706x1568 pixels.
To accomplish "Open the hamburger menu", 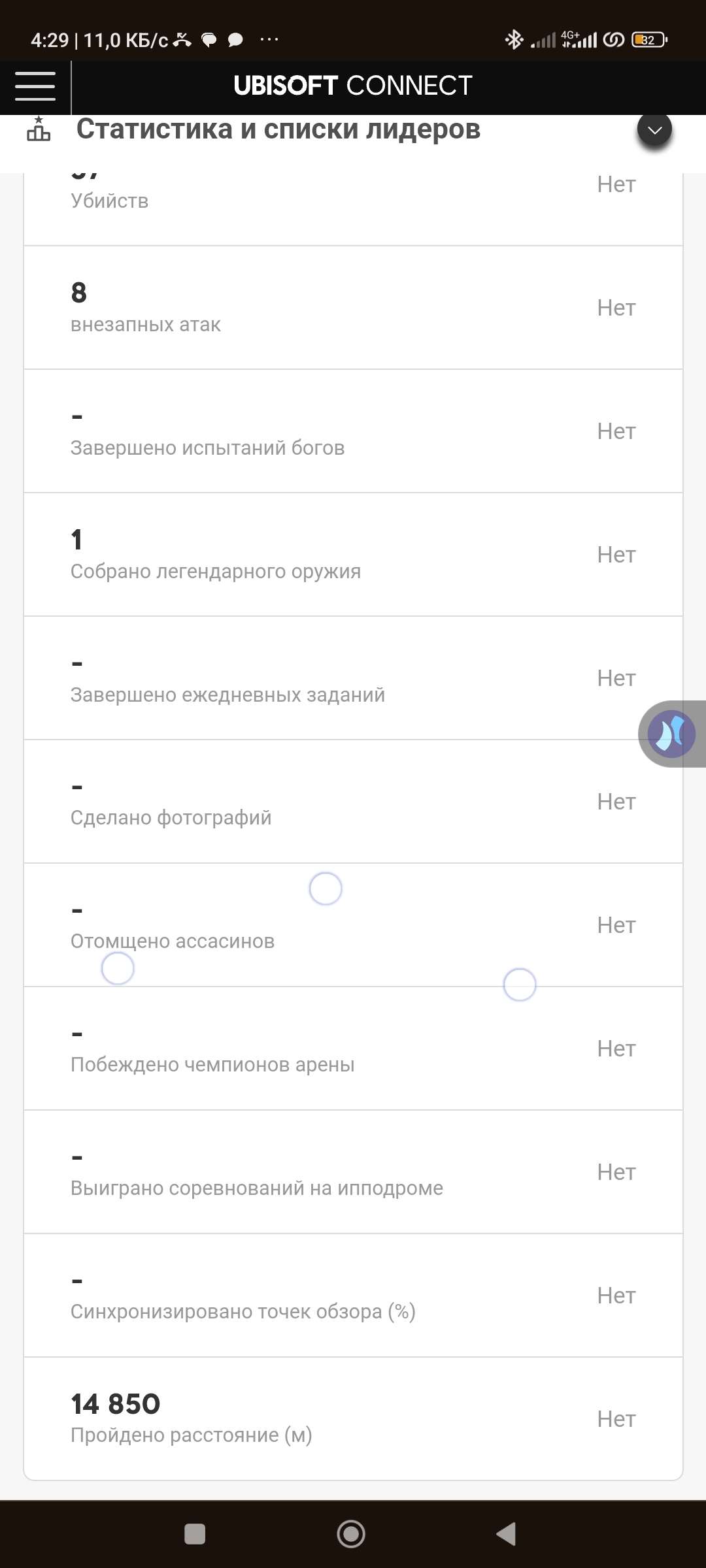I will (x=35, y=86).
